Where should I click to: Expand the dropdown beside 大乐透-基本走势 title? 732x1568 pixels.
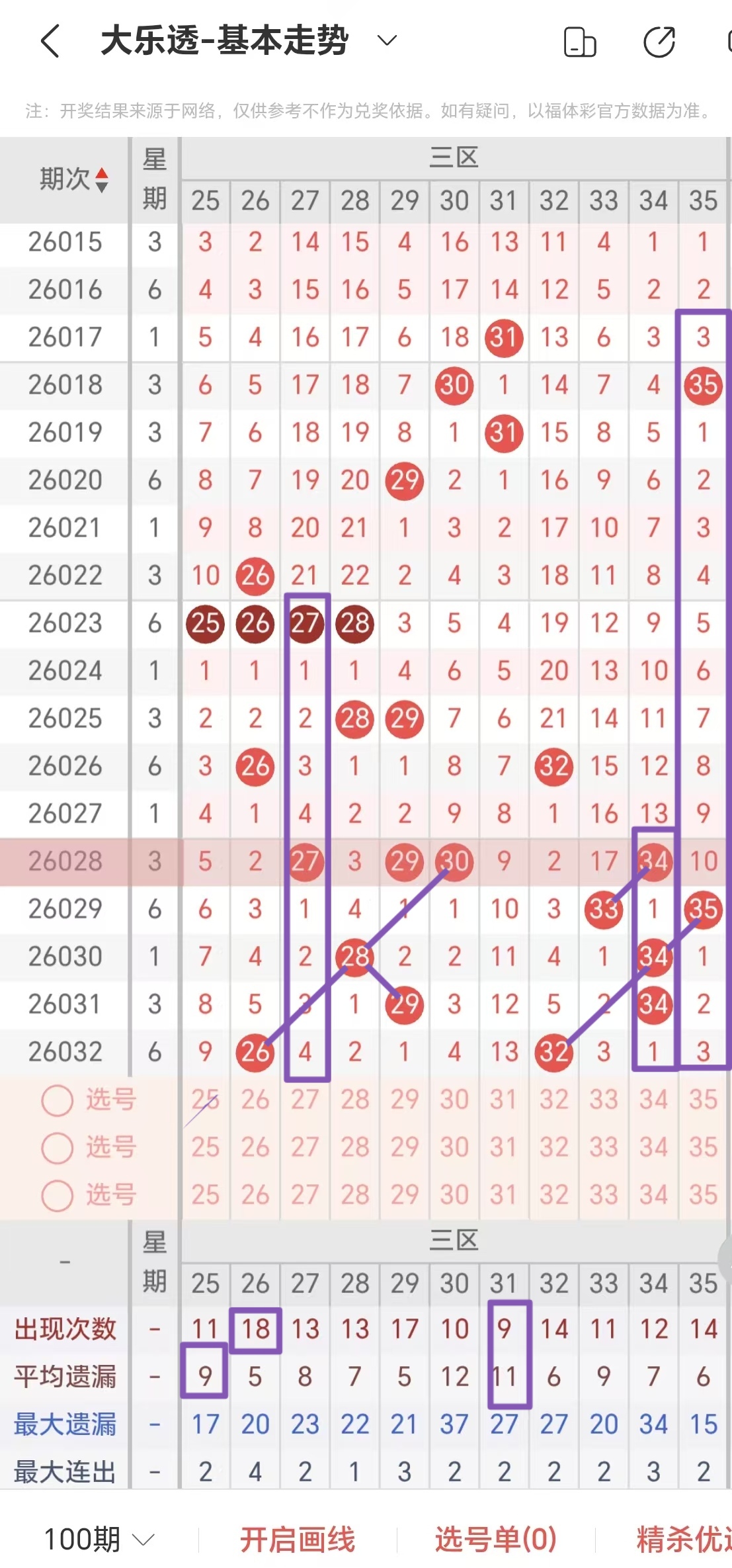coord(386,41)
